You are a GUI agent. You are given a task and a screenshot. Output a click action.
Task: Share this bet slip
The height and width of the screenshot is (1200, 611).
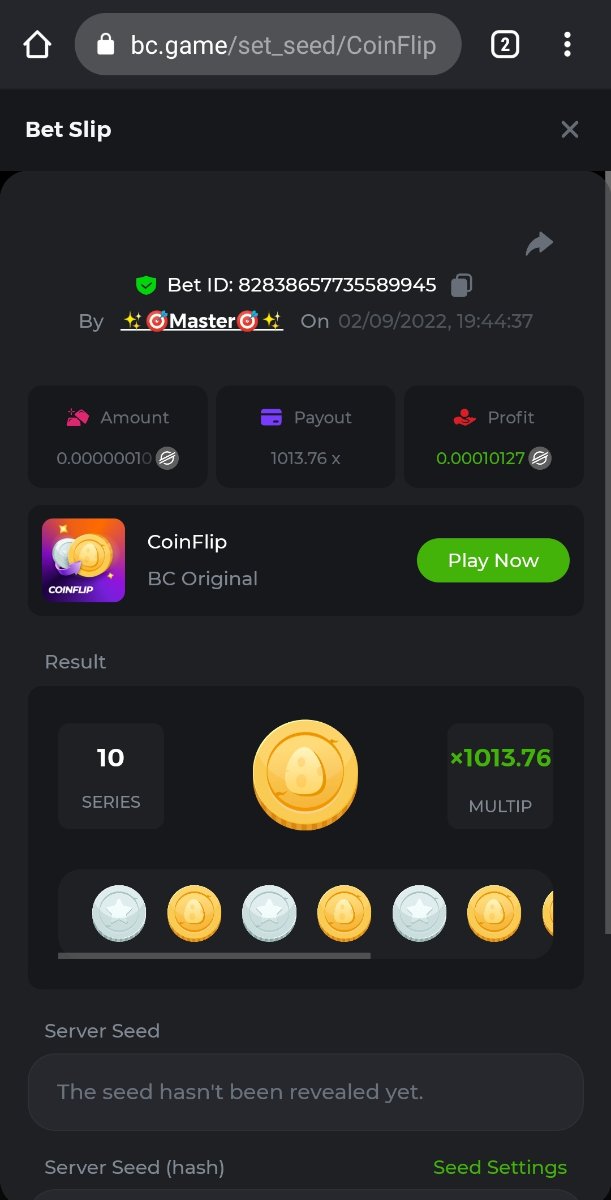click(x=539, y=243)
